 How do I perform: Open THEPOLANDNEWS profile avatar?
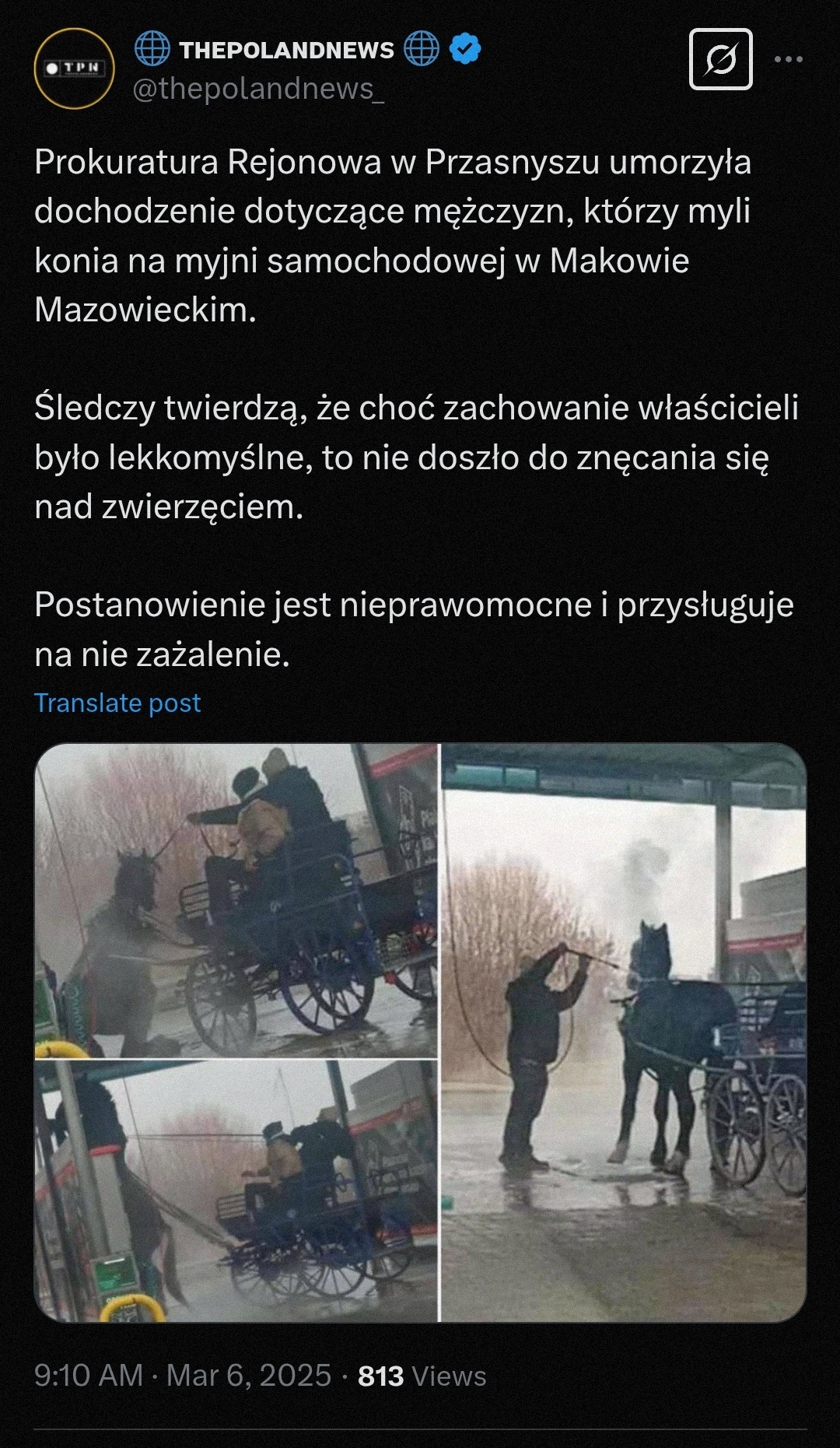click(74, 68)
